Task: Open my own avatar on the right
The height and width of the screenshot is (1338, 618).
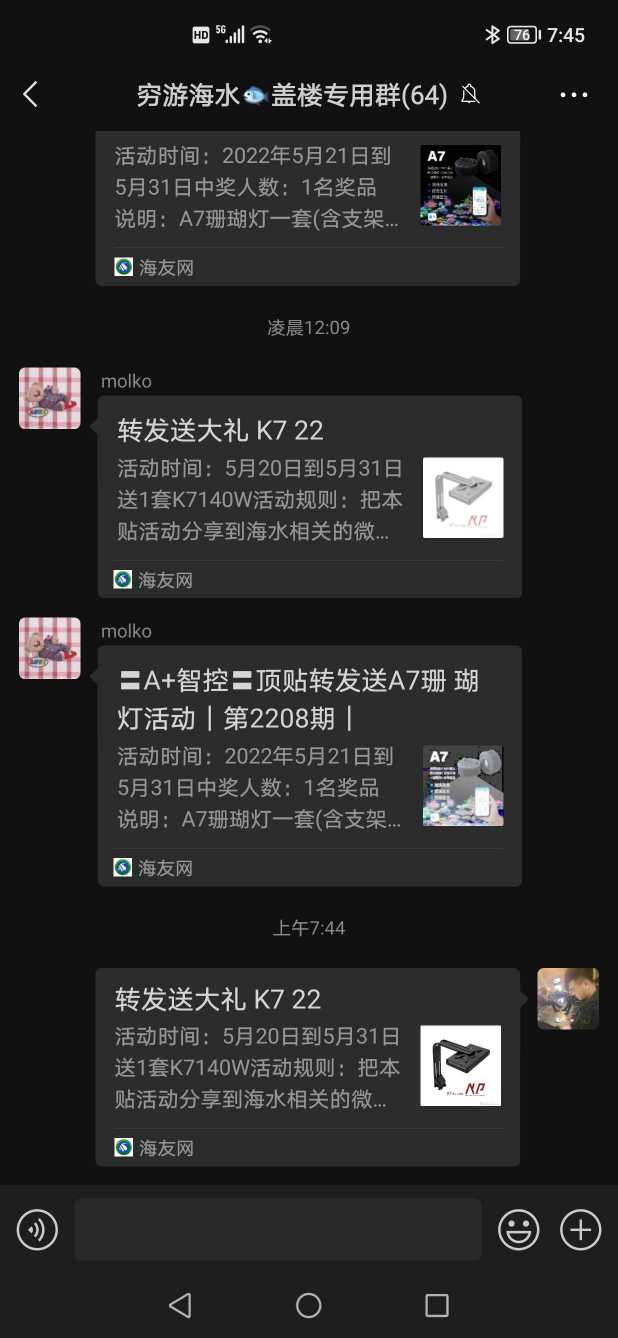Action: [x=567, y=998]
